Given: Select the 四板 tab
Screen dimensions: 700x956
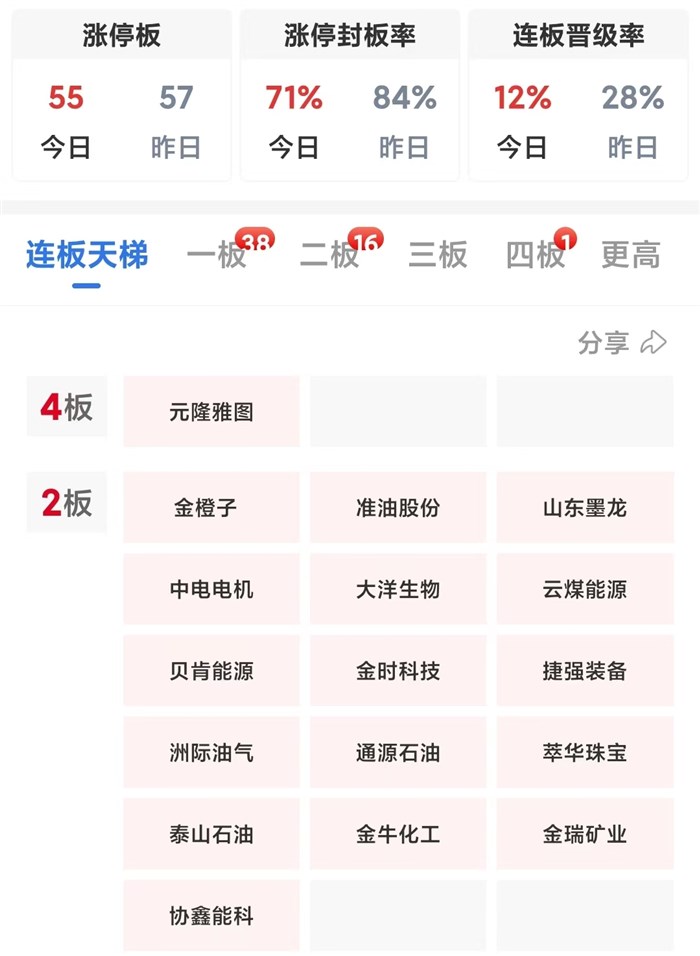Looking at the screenshot, I should tap(535, 255).
